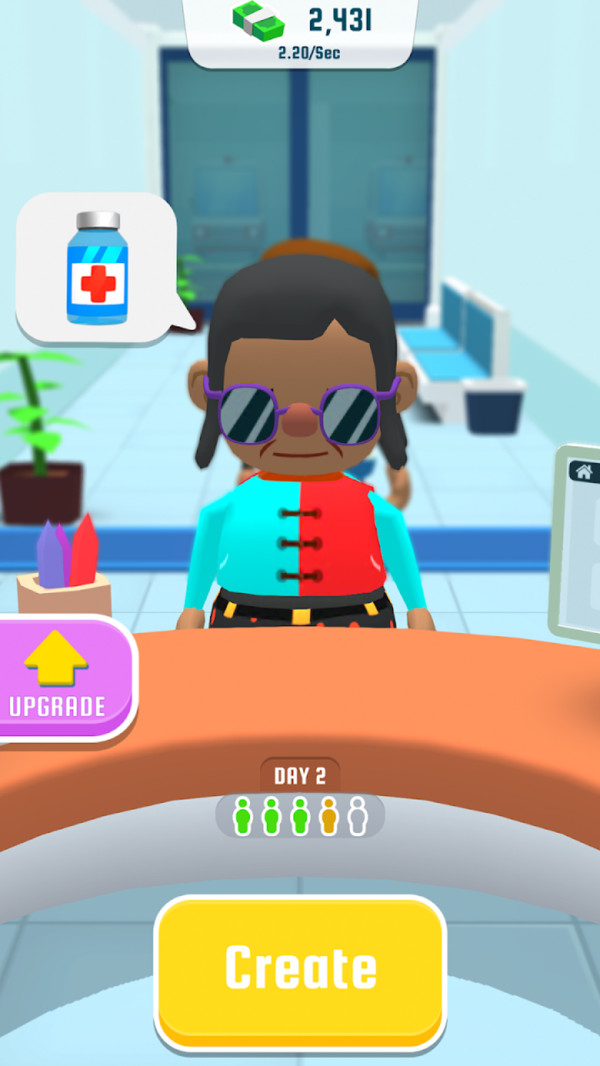Tap the yellow Create button
Viewport: 600px width, 1066px height.
coord(299,967)
